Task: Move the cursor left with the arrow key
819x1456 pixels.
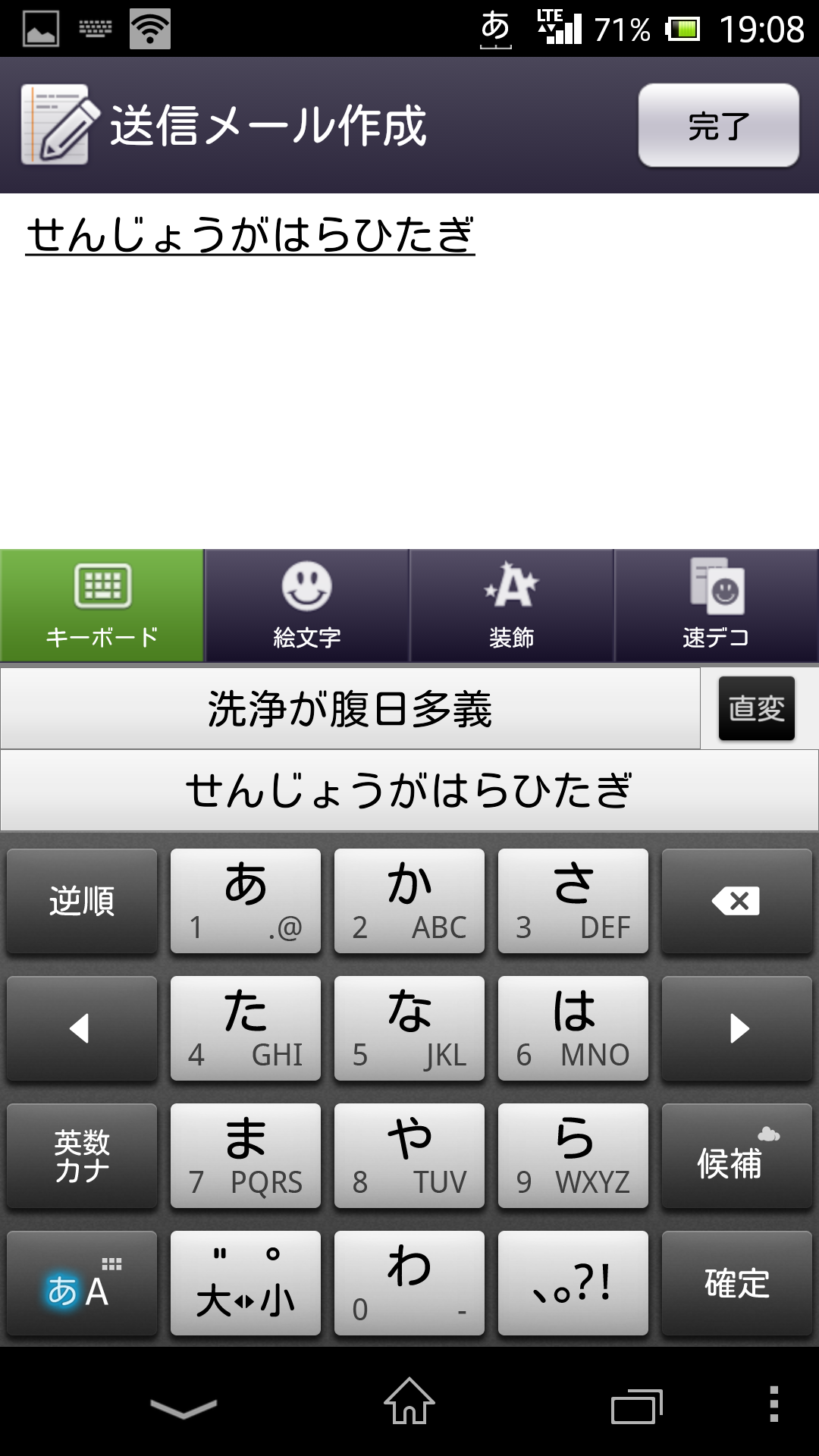Action: [82, 1028]
